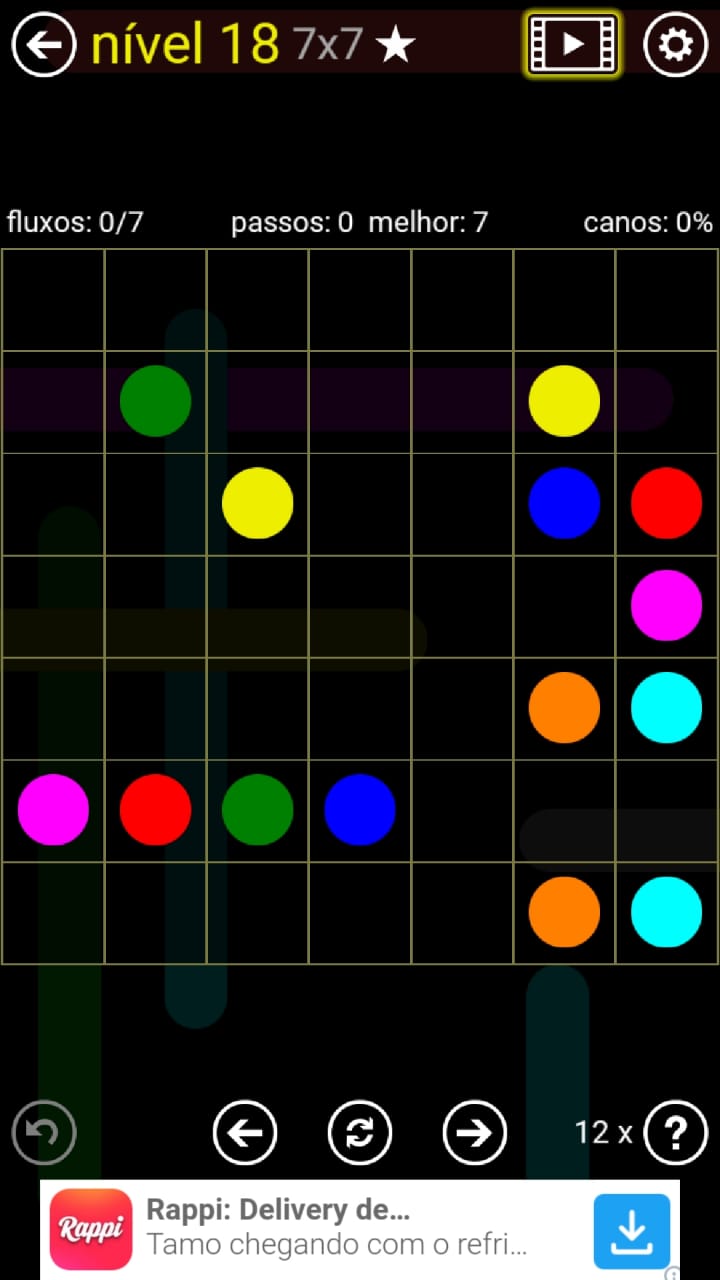Go to the previous level
Screen dimensions: 720x1280
(245, 1132)
